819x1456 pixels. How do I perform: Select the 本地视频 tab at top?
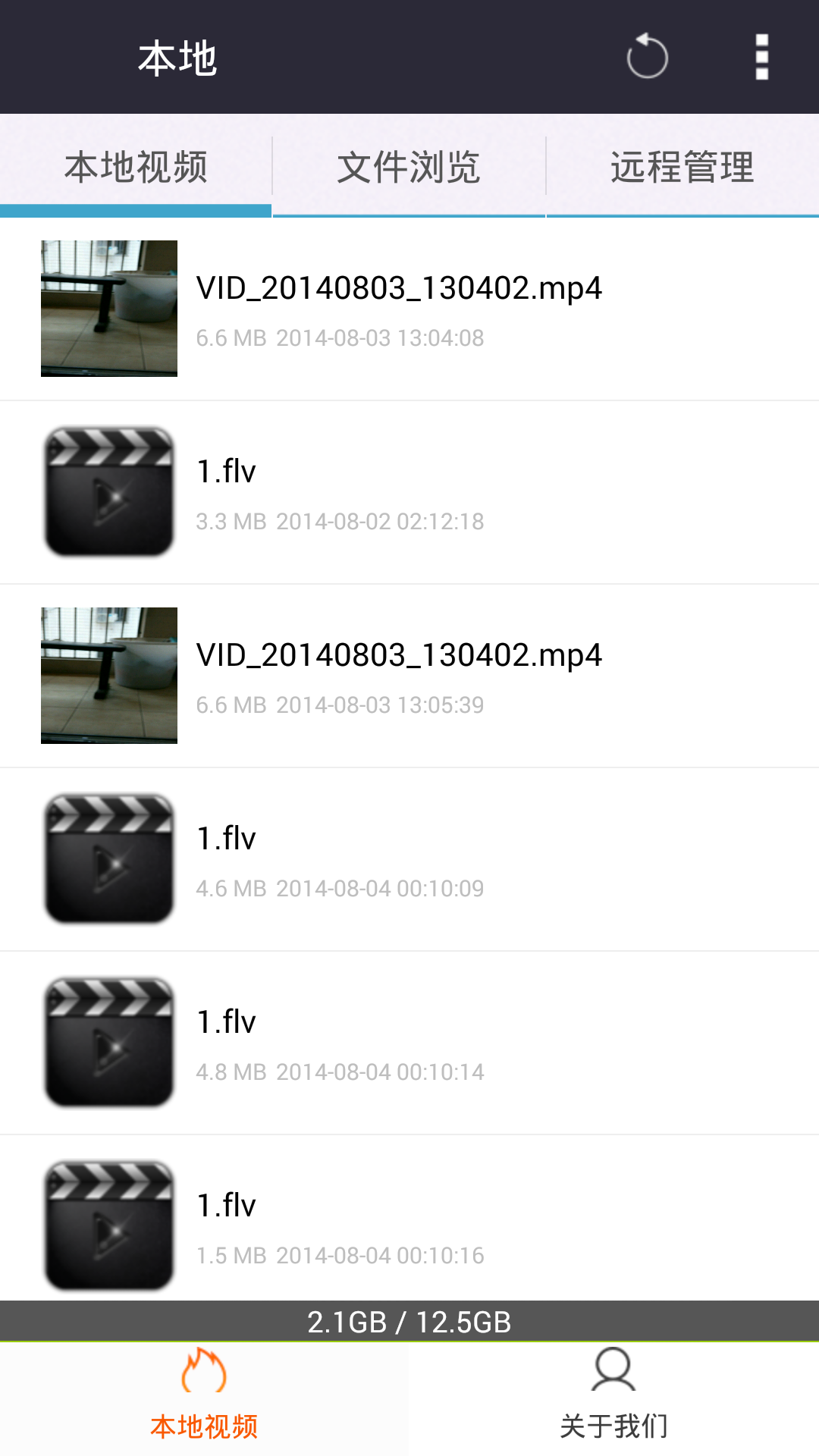click(136, 167)
